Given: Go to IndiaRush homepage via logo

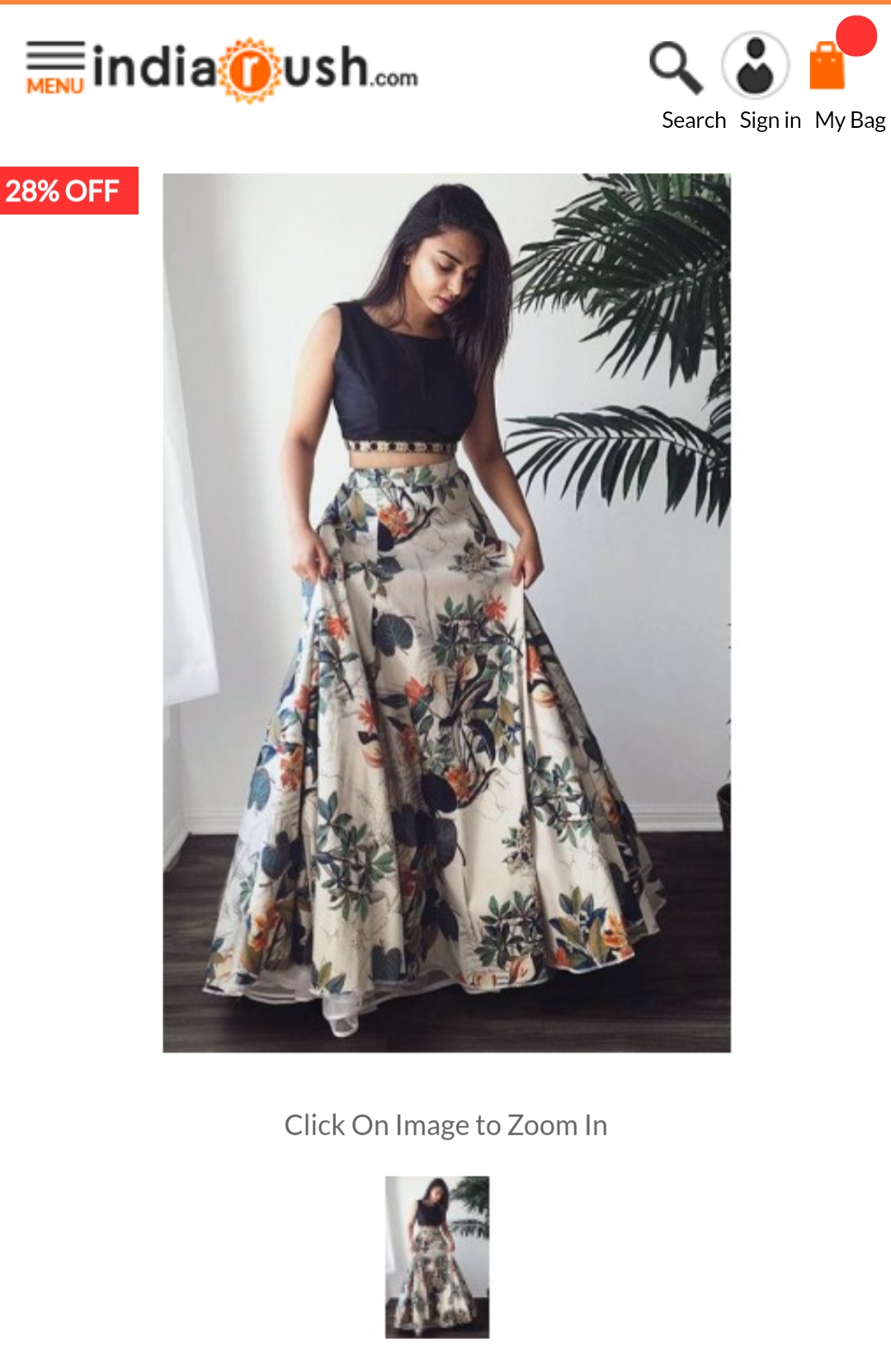Looking at the screenshot, I should coord(256,69).
